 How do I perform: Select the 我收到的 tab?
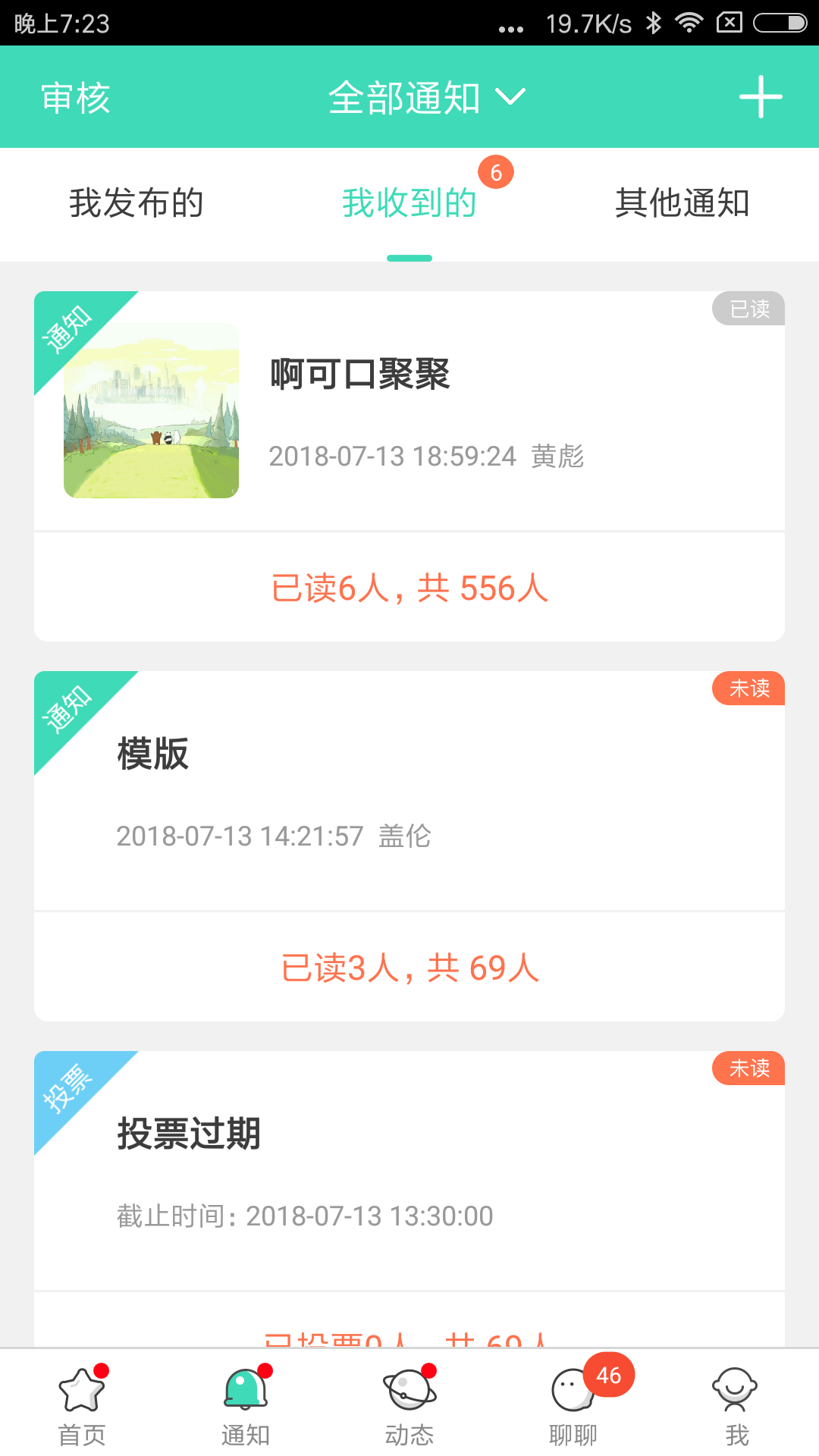pyautogui.click(x=409, y=203)
